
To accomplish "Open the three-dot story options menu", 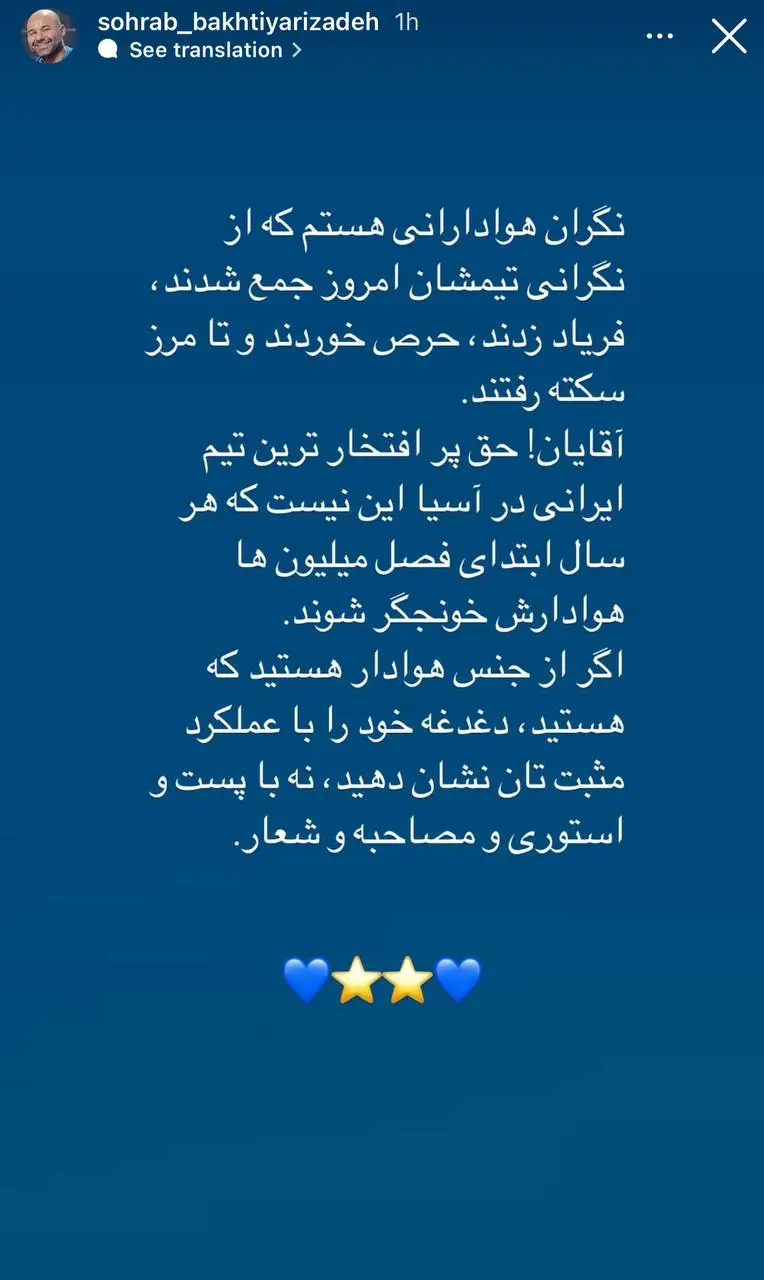I will [x=659, y=35].
